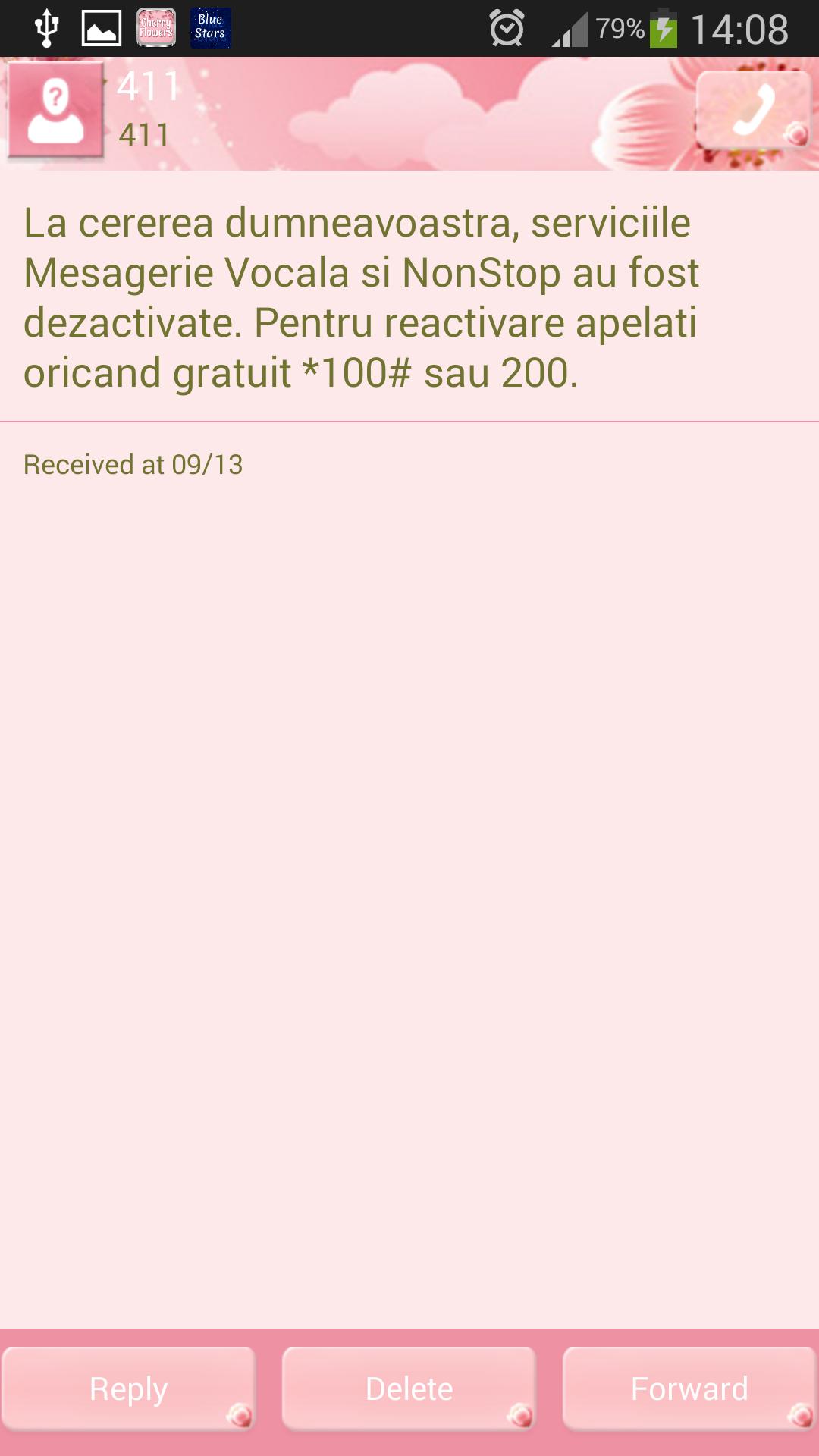The height and width of the screenshot is (1456, 819).
Task: Call the 411 sender with the phone icon
Action: point(753,111)
